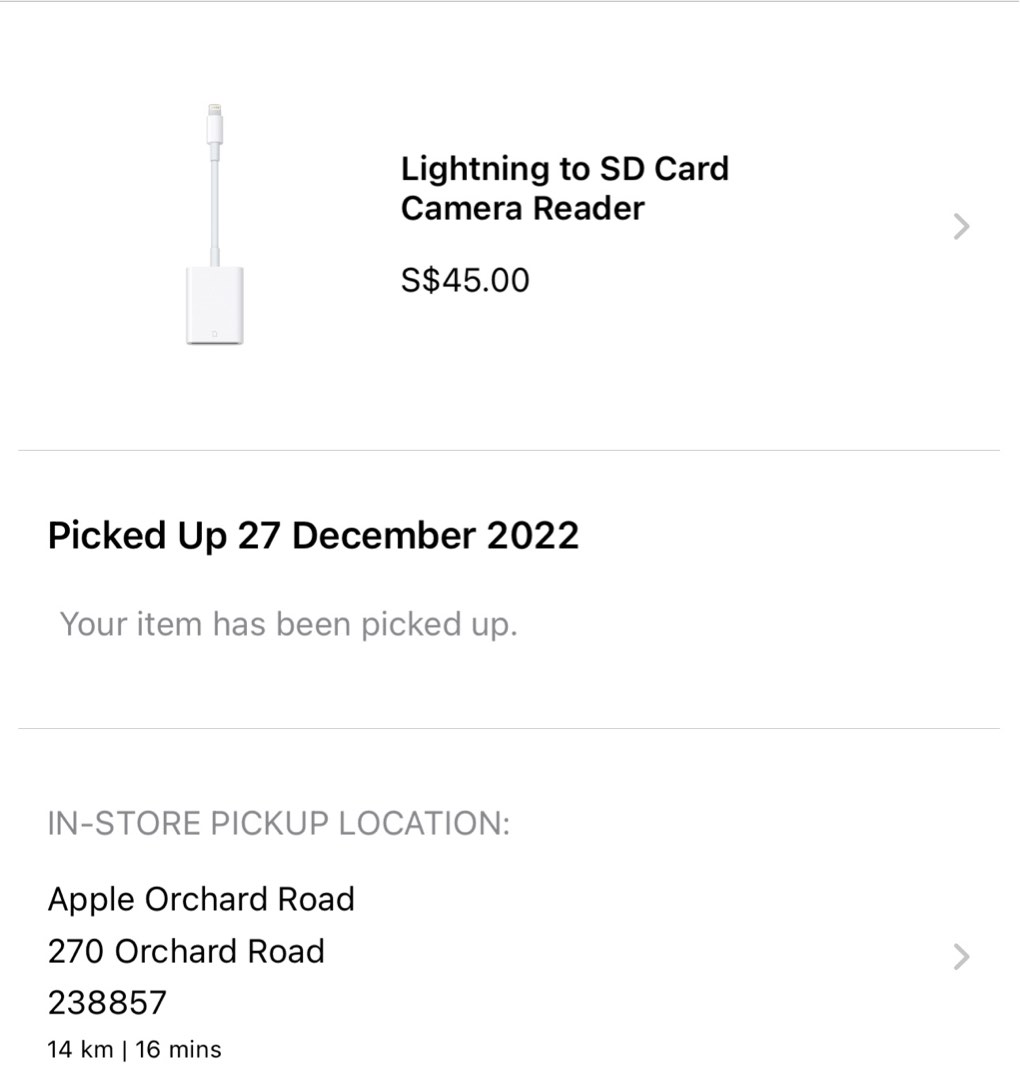The image size is (1020, 1080).
Task: Select the S$45.00 price label
Action: (464, 280)
